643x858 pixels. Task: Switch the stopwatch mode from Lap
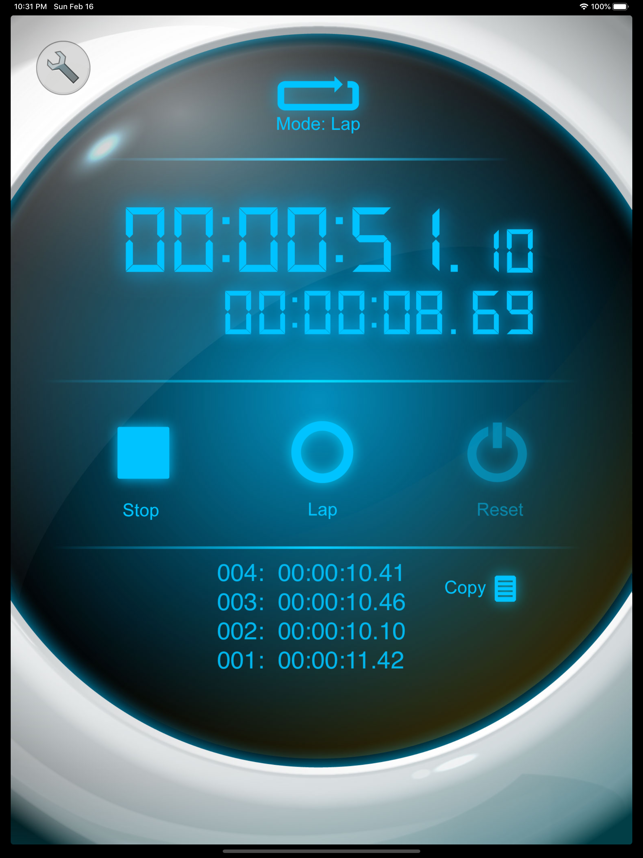click(x=318, y=103)
